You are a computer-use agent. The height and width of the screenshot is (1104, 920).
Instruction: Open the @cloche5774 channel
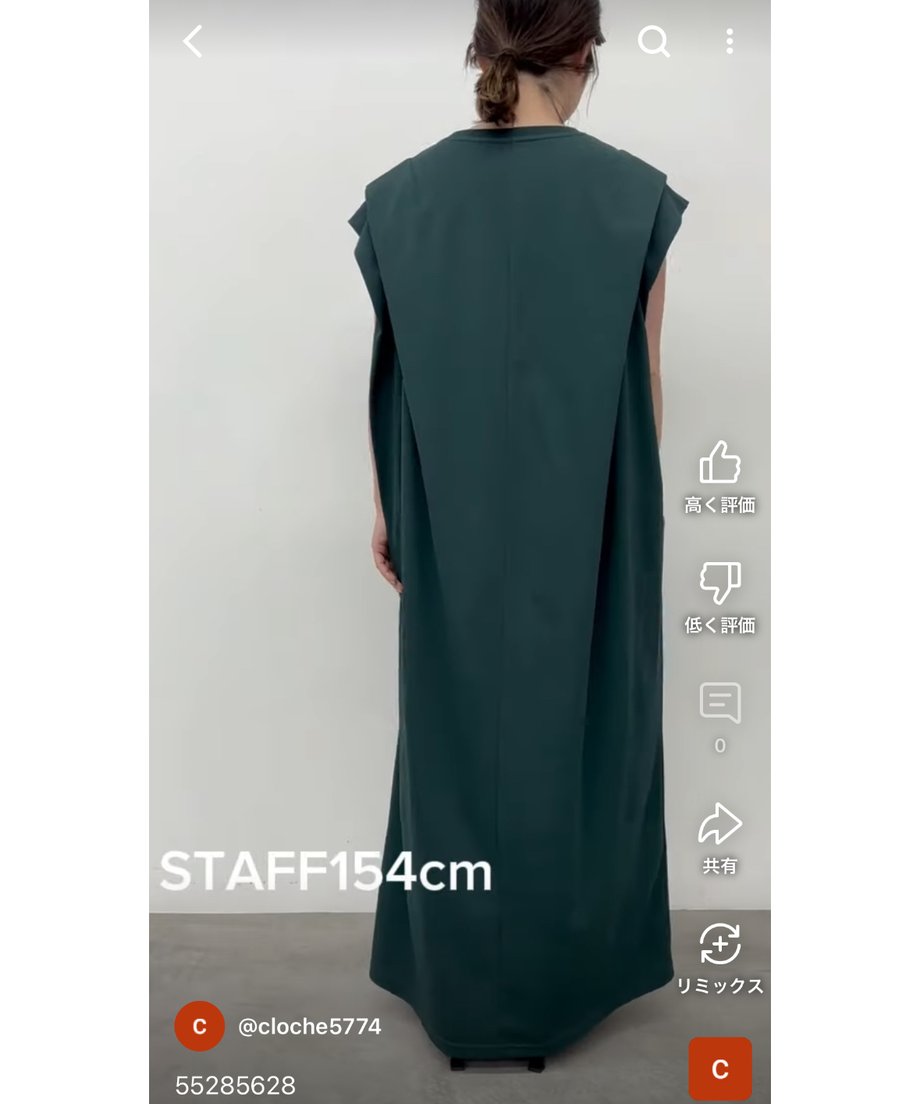309,1027
